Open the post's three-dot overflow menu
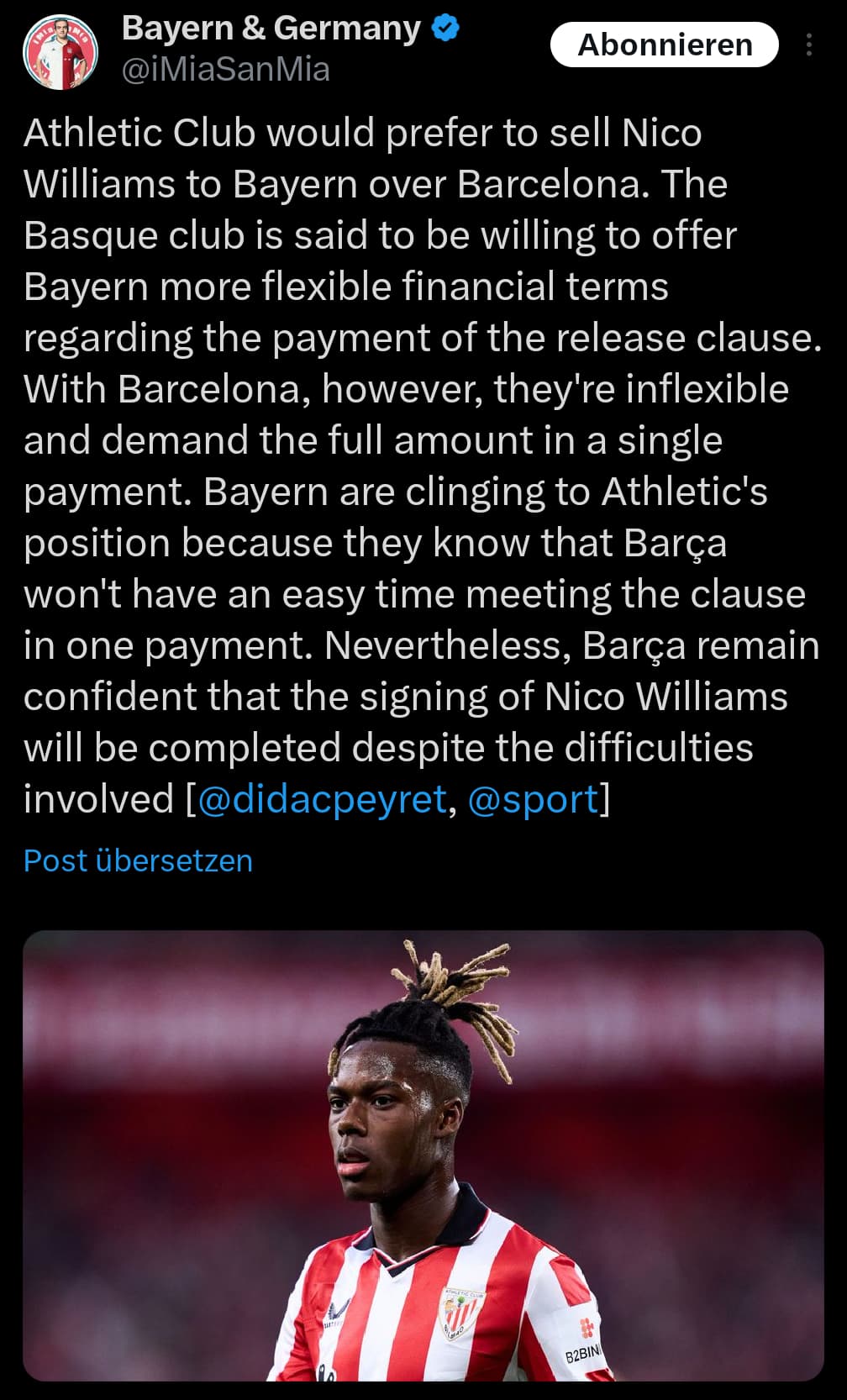Viewport: 847px width, 1400px height. [x=809, y=45]
